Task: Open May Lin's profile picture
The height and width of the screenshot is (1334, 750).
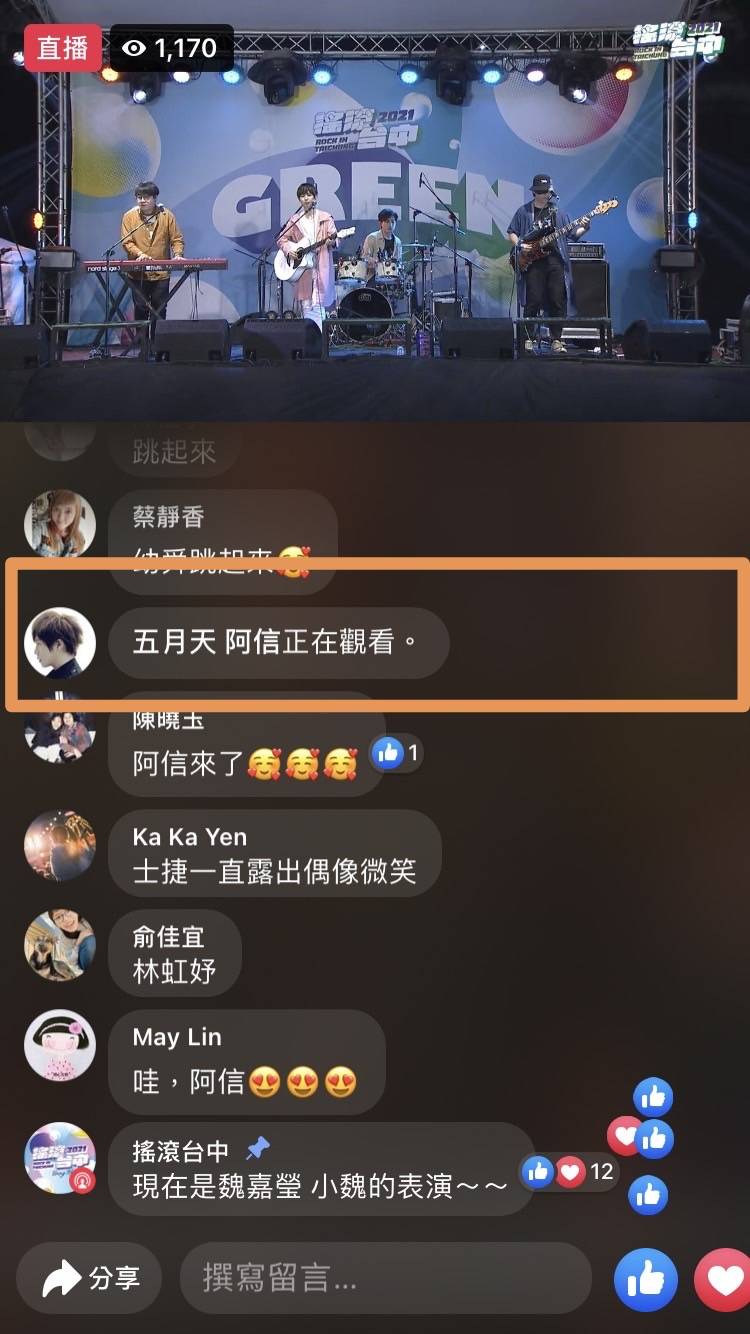Action: 60,1045
